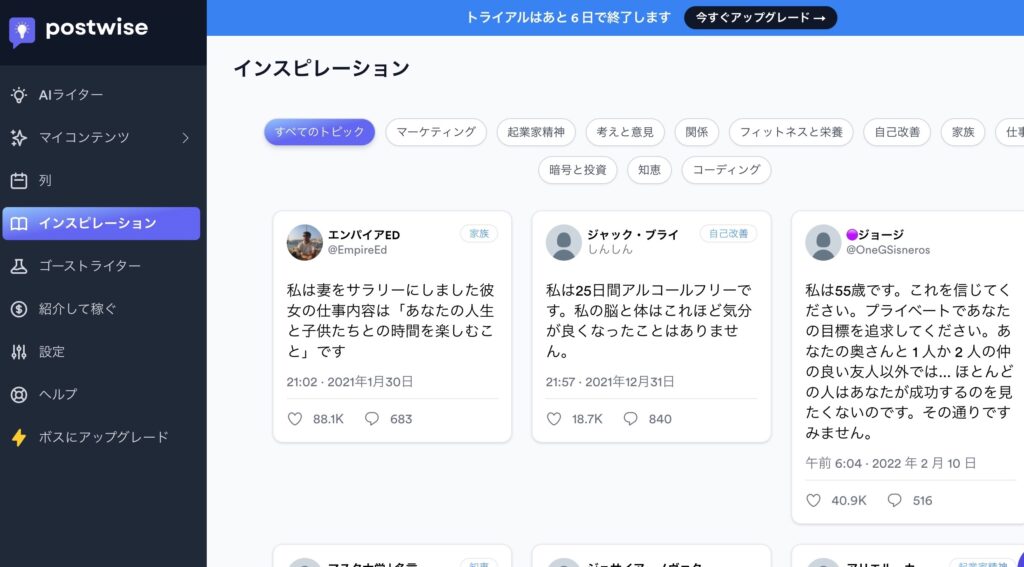1024x567 pixels.
Task: Select the 自己改善 topic chip
Action: (x=896, y=132)
